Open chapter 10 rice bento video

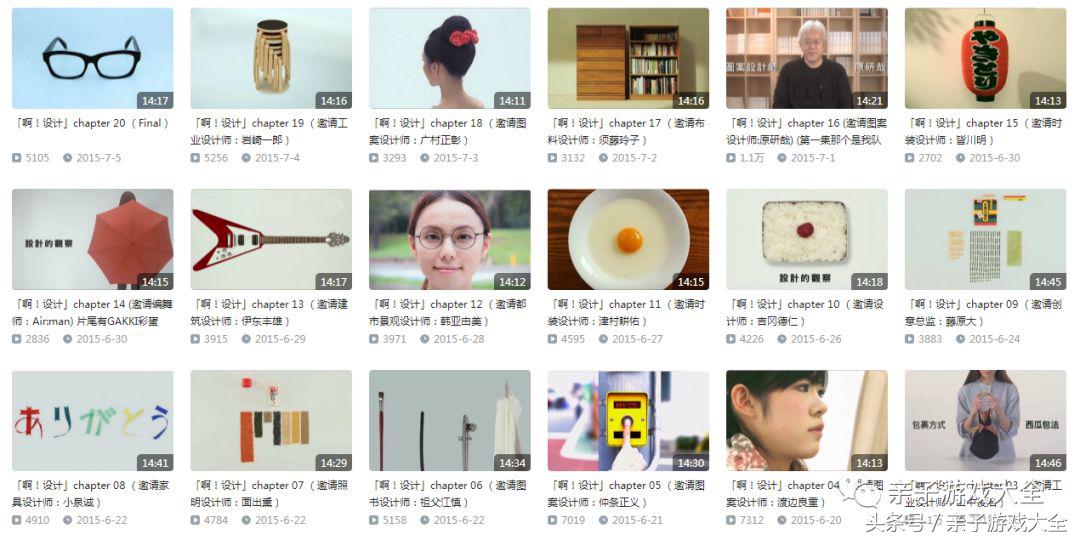coord(806,240)
